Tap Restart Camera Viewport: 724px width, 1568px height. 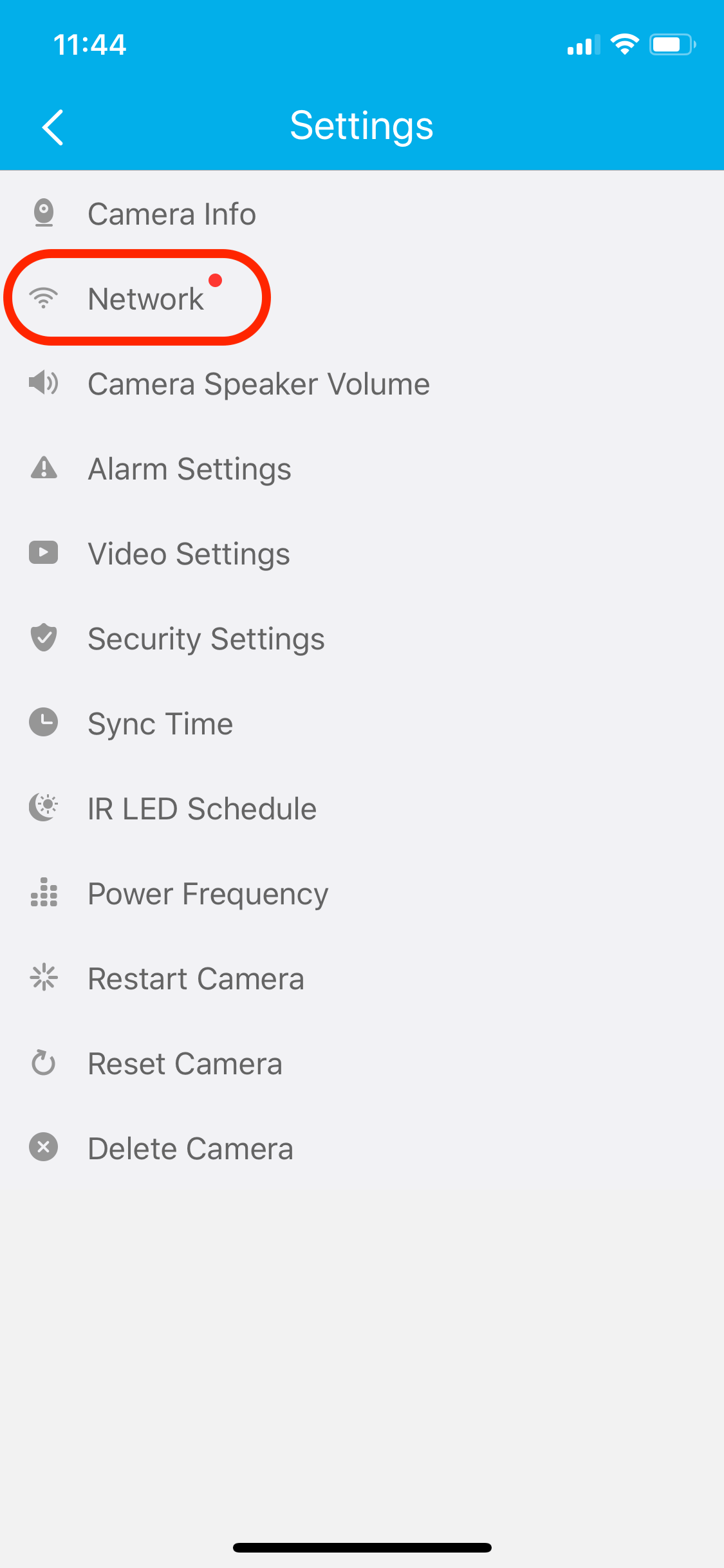click(362, 978)
